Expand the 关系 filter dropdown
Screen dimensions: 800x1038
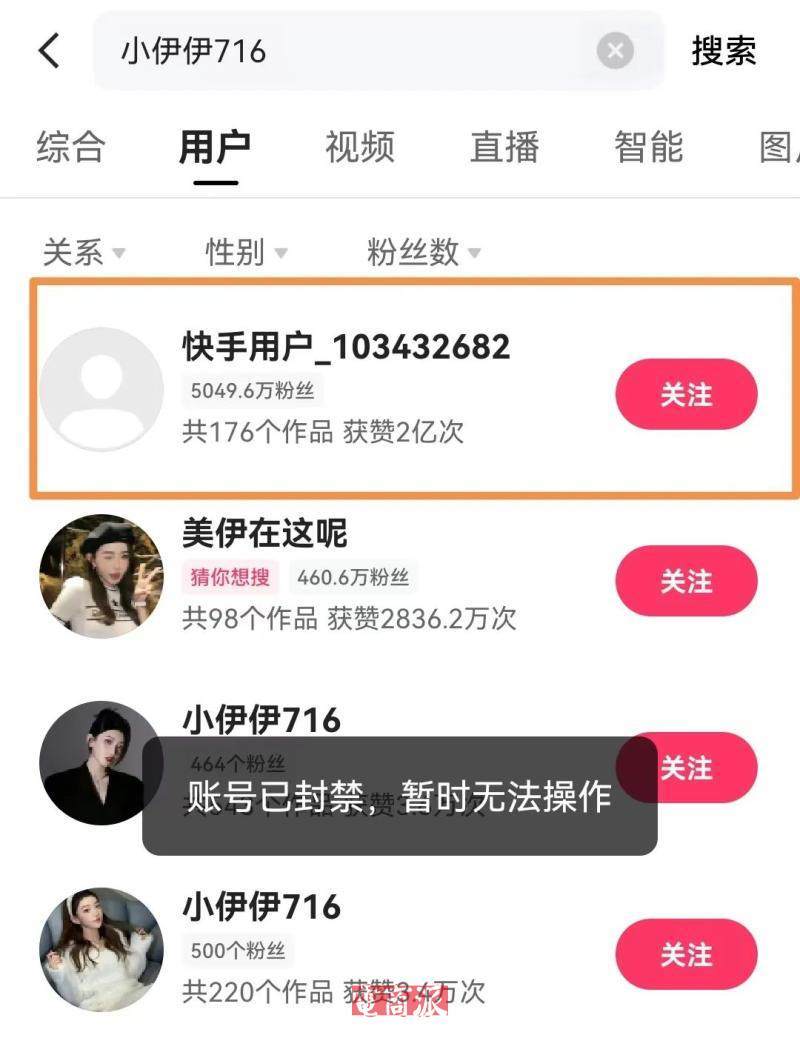coord(84,252)
